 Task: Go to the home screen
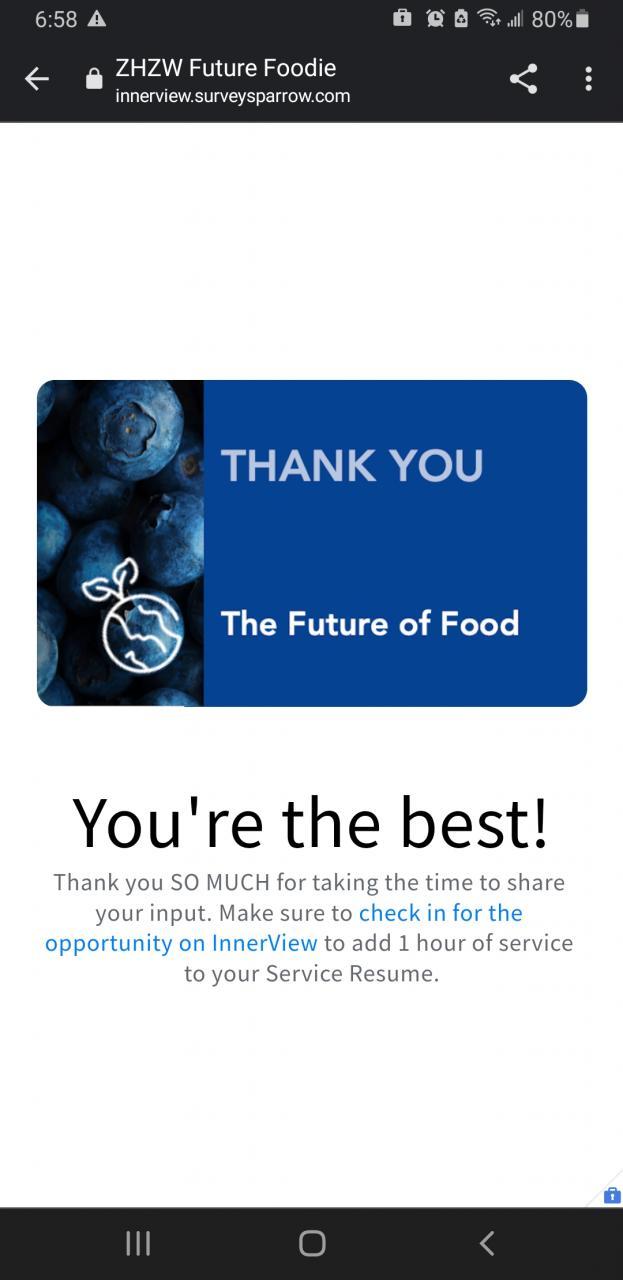pyautogui.click(x=312, y=1243)
